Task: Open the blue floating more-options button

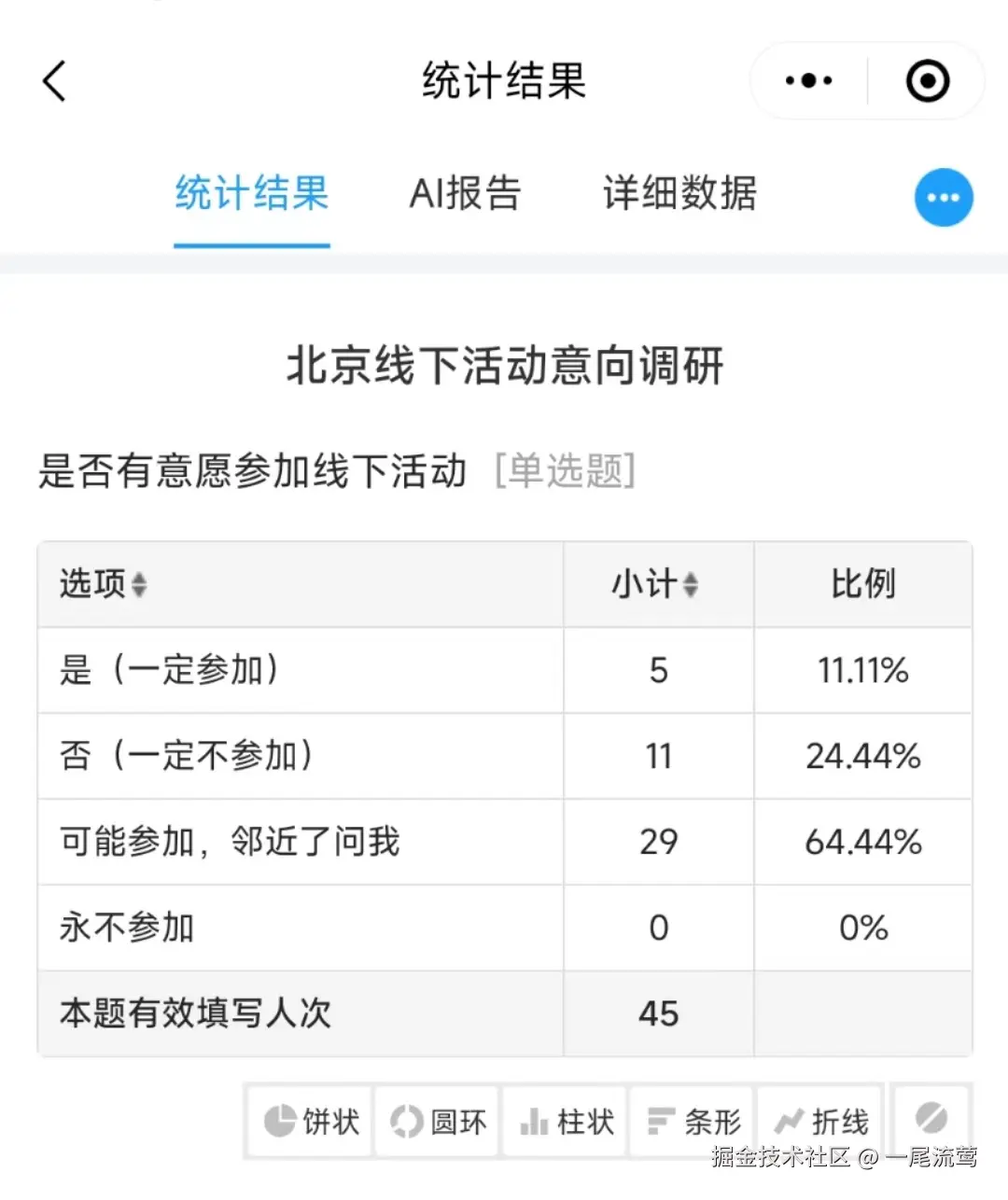Action: coord(944,198)
